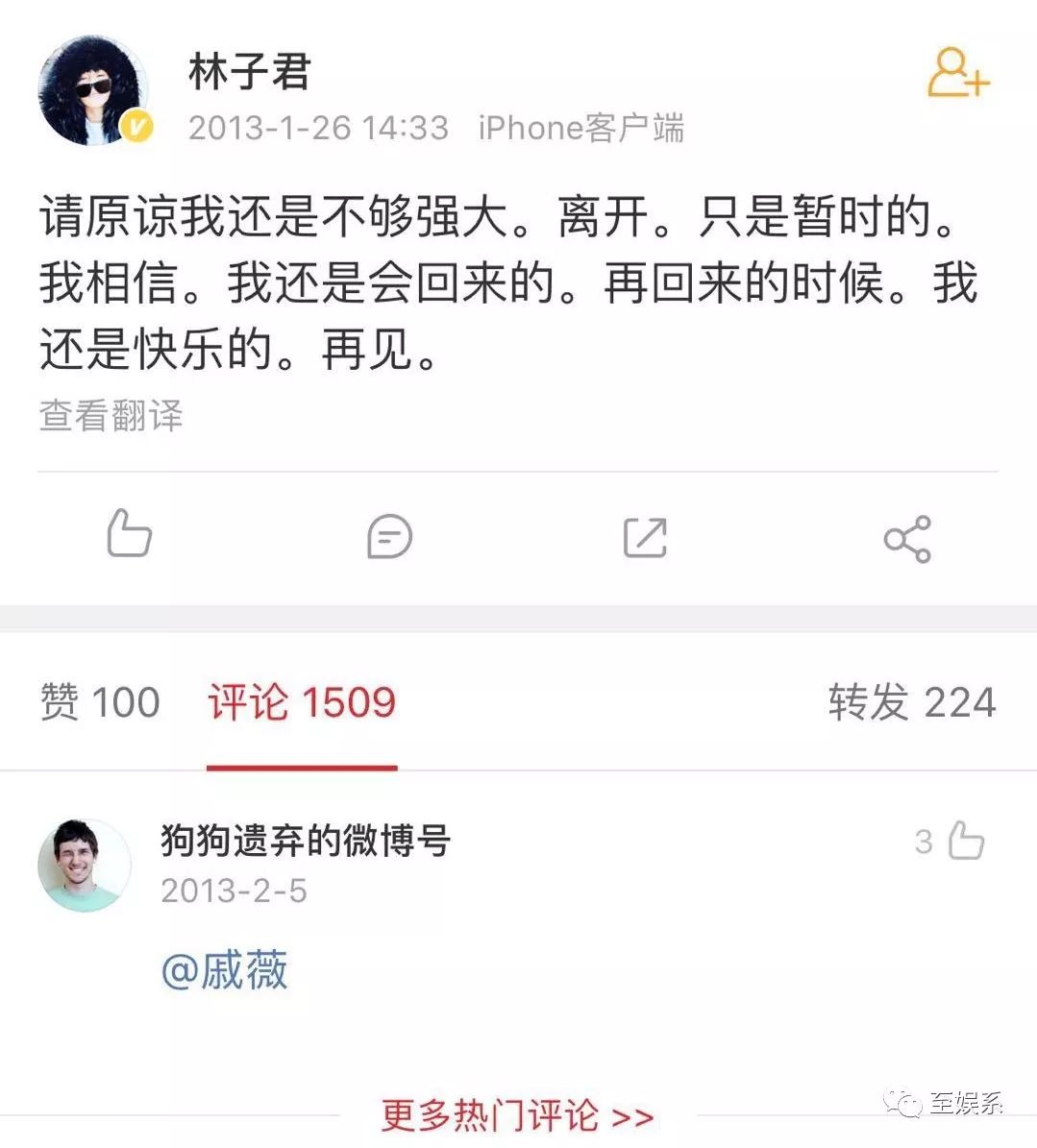The width and height of the screenshot is (1037, 1148).
Task: Open 林子君's profile avatar
Action: pos(88,89)
